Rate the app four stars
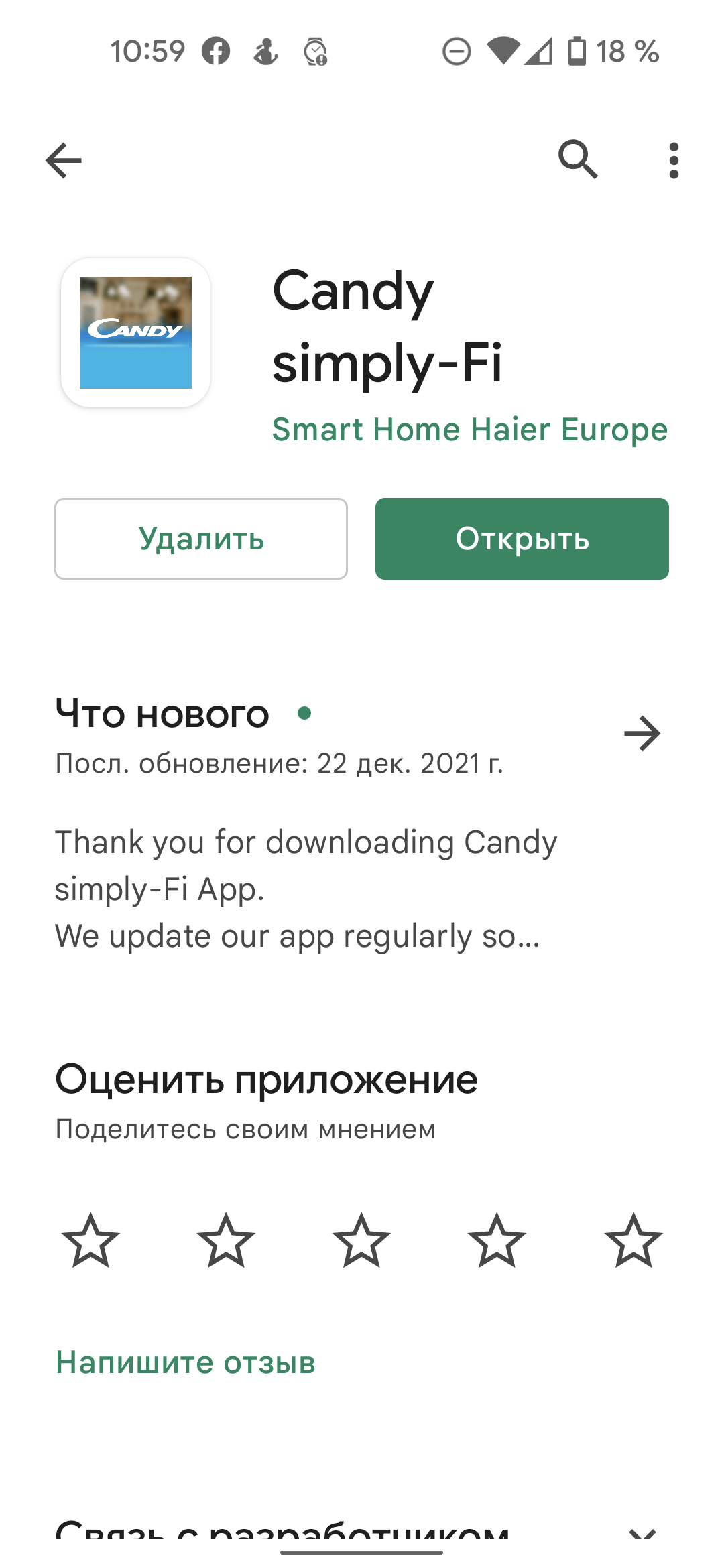The image size is (724, 1568). tap(497, 1240)
